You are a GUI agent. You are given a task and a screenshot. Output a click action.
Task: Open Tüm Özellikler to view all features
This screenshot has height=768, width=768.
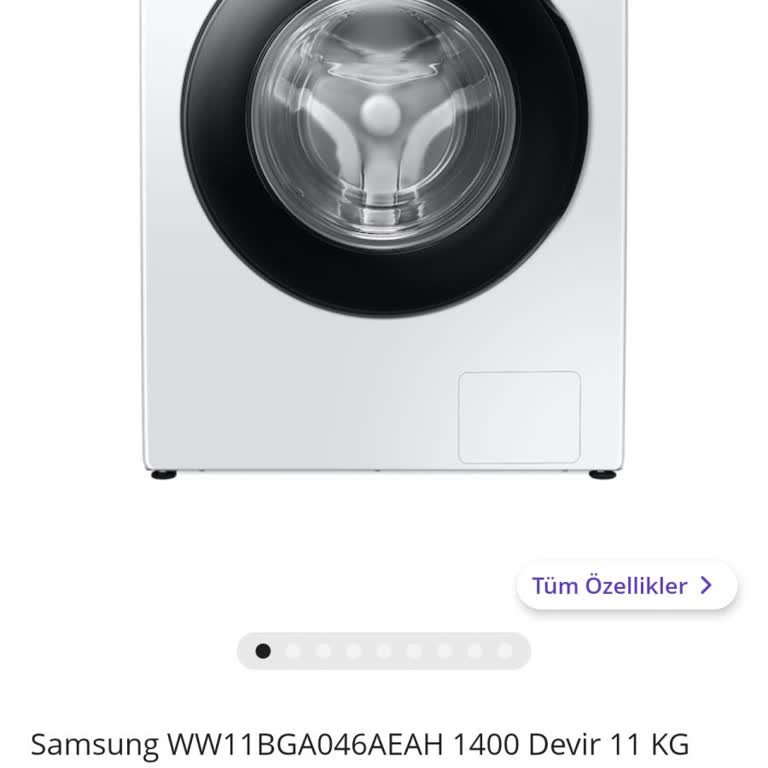(626, 586)
